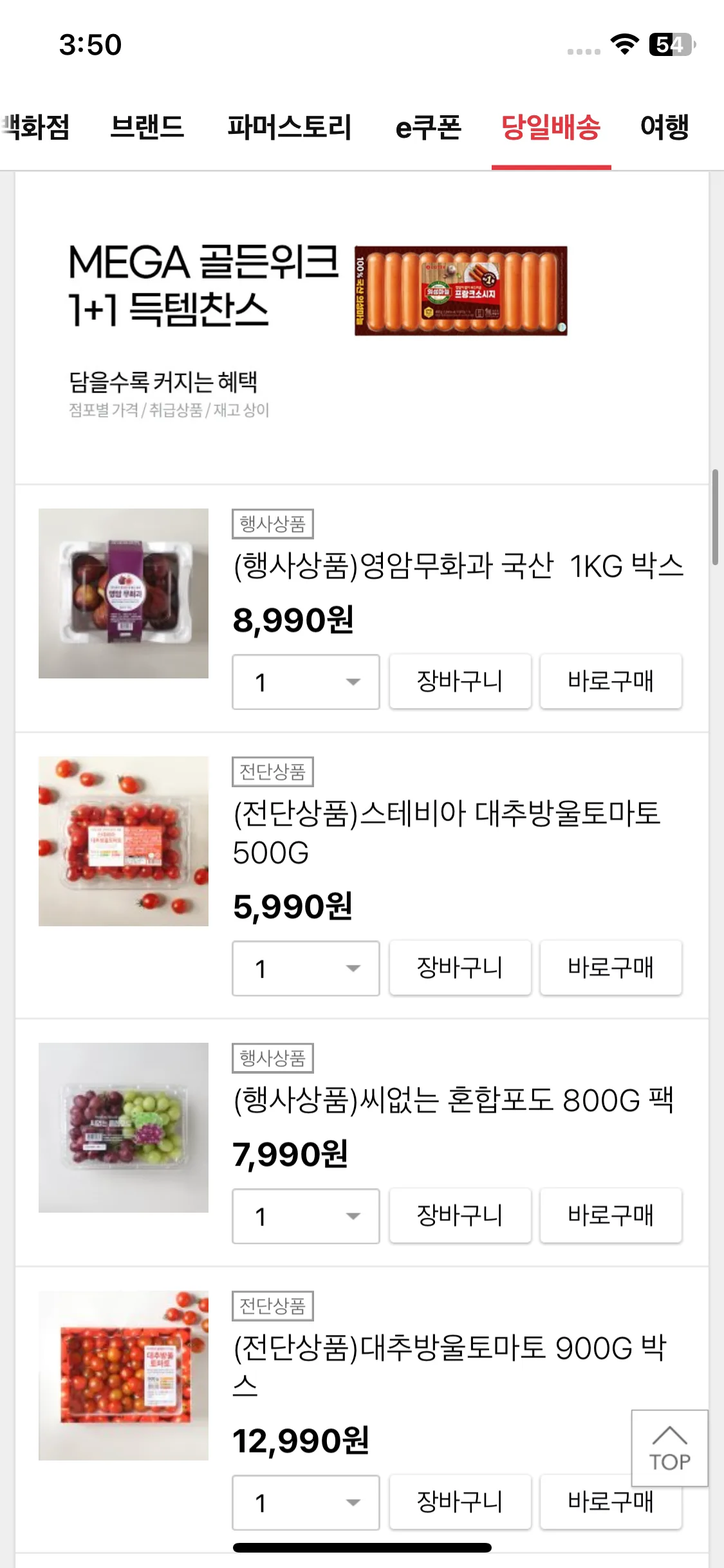View 씨없는 혼합포도 800G 팩 product photo

coord(124,1128)
